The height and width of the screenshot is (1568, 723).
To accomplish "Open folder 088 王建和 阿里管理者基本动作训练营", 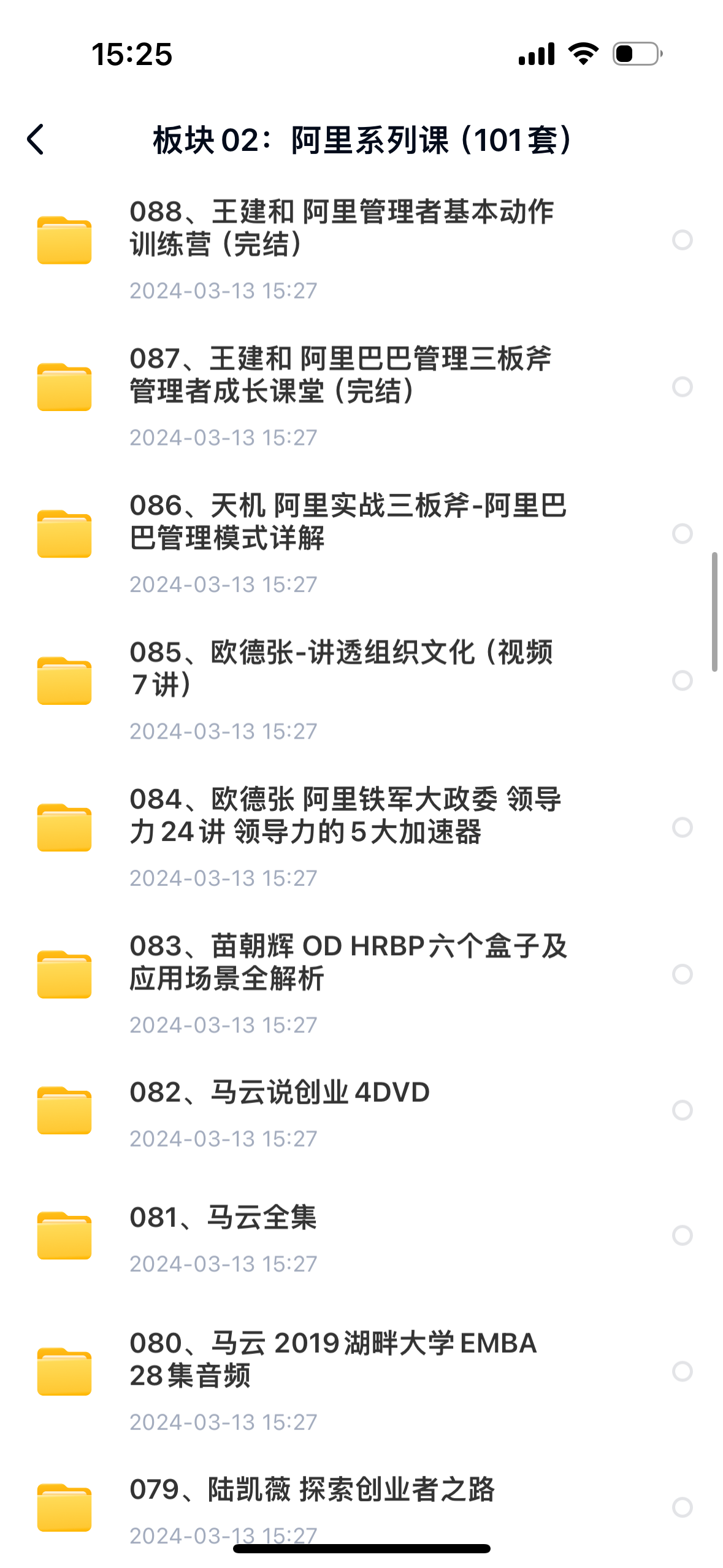I will click(x=340, y=228).
